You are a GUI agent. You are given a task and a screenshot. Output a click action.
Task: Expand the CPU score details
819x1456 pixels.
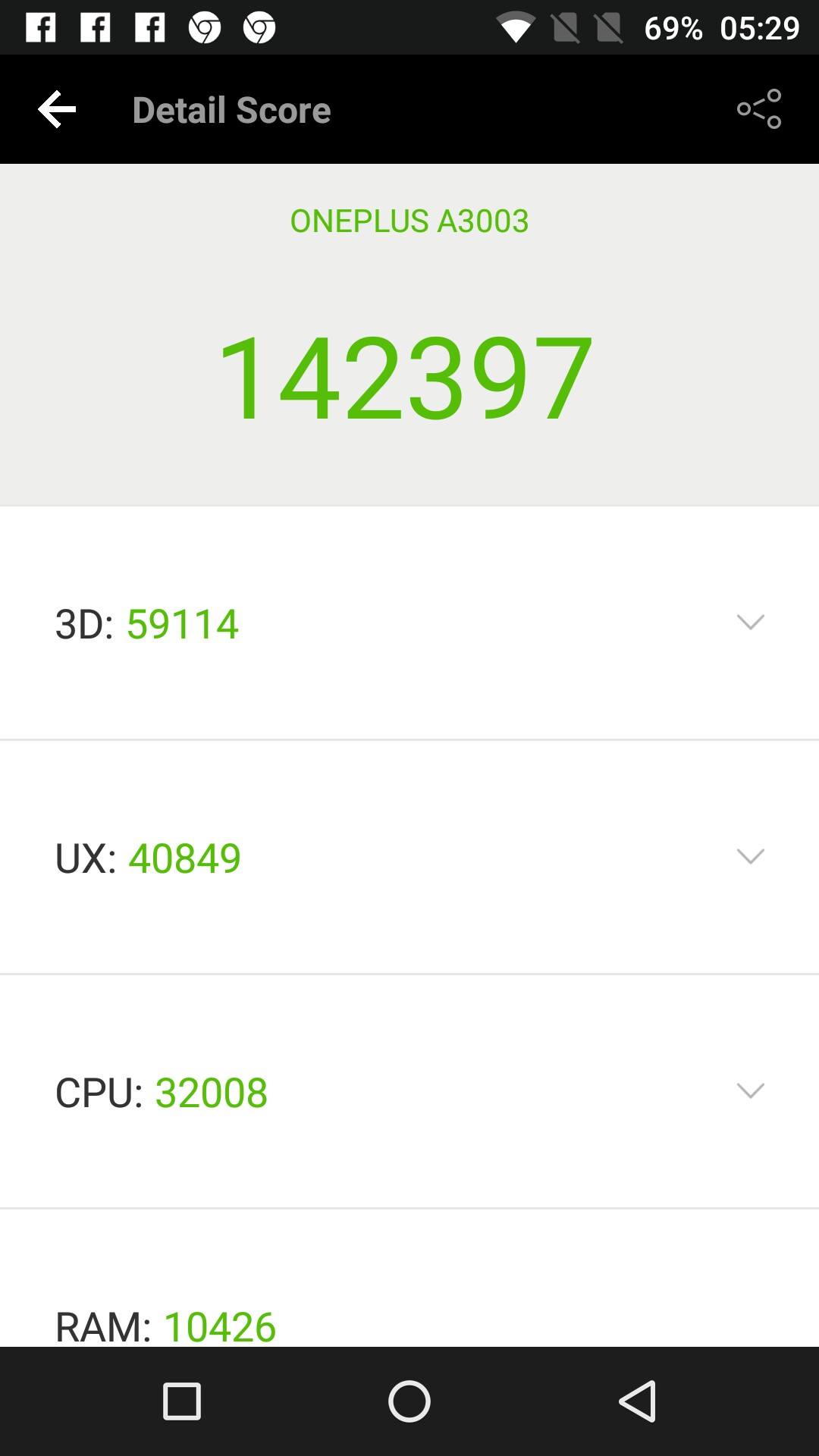[750, 1091]
